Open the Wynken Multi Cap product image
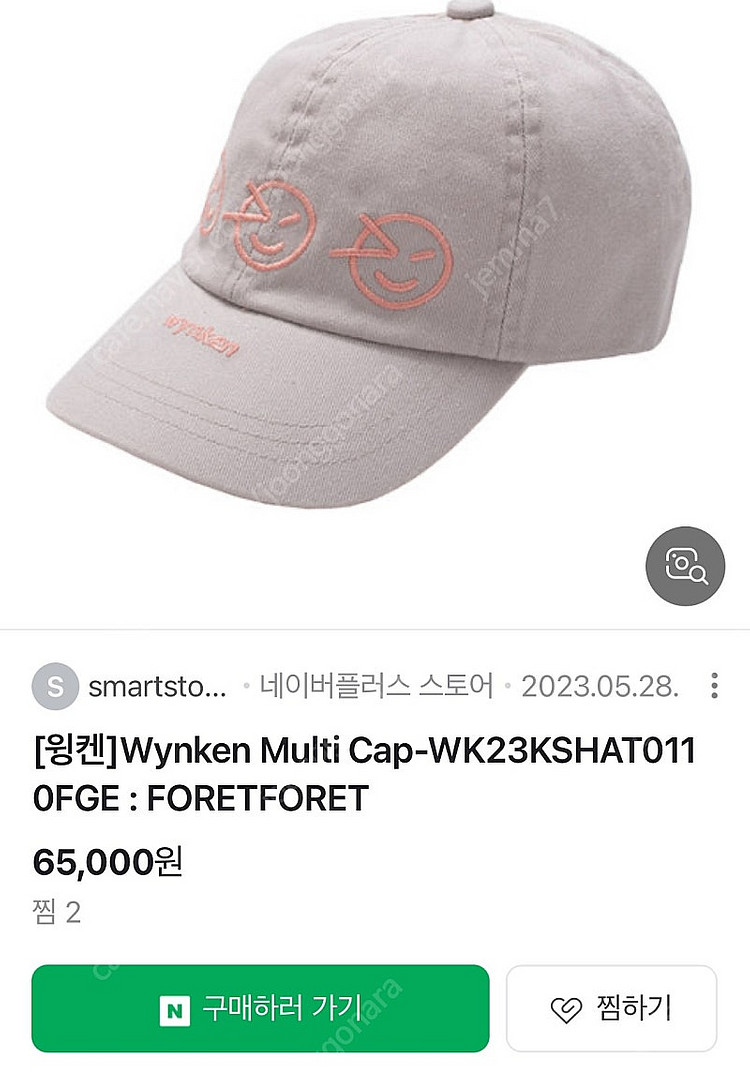 (375, 260)
